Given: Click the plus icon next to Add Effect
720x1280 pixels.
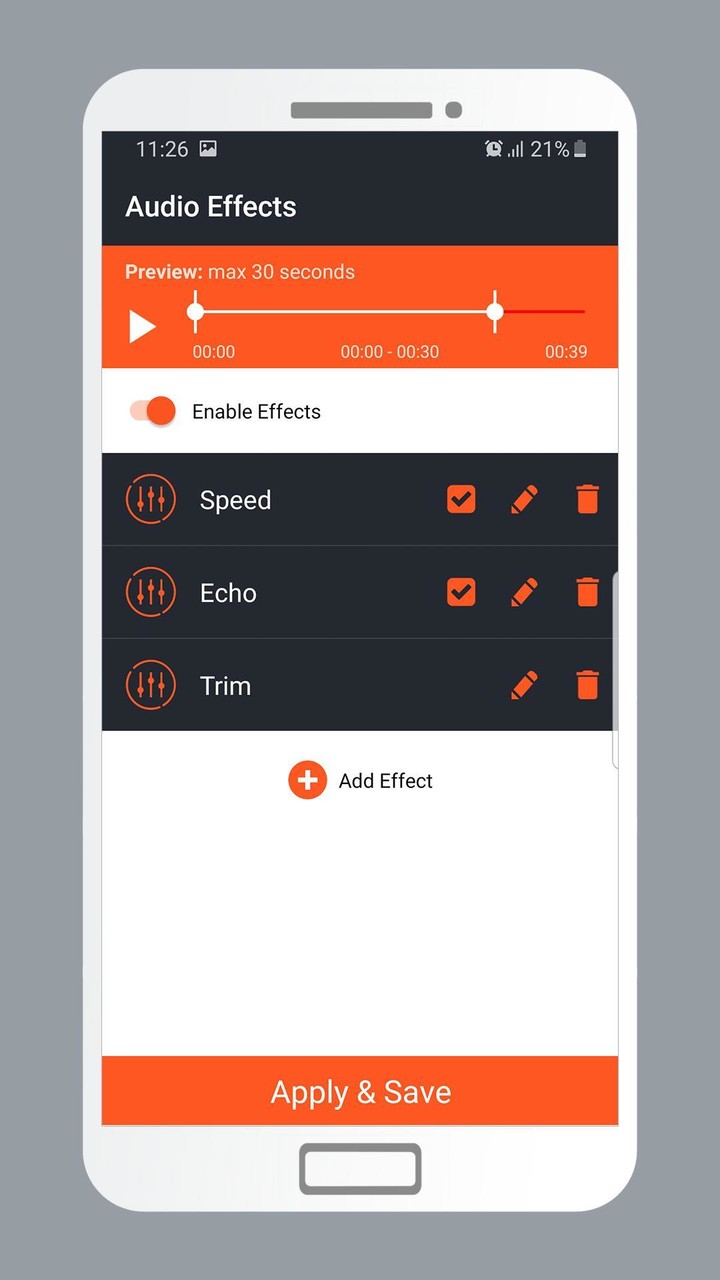Looking at the screenshot, I should click(x=307, y=780).
